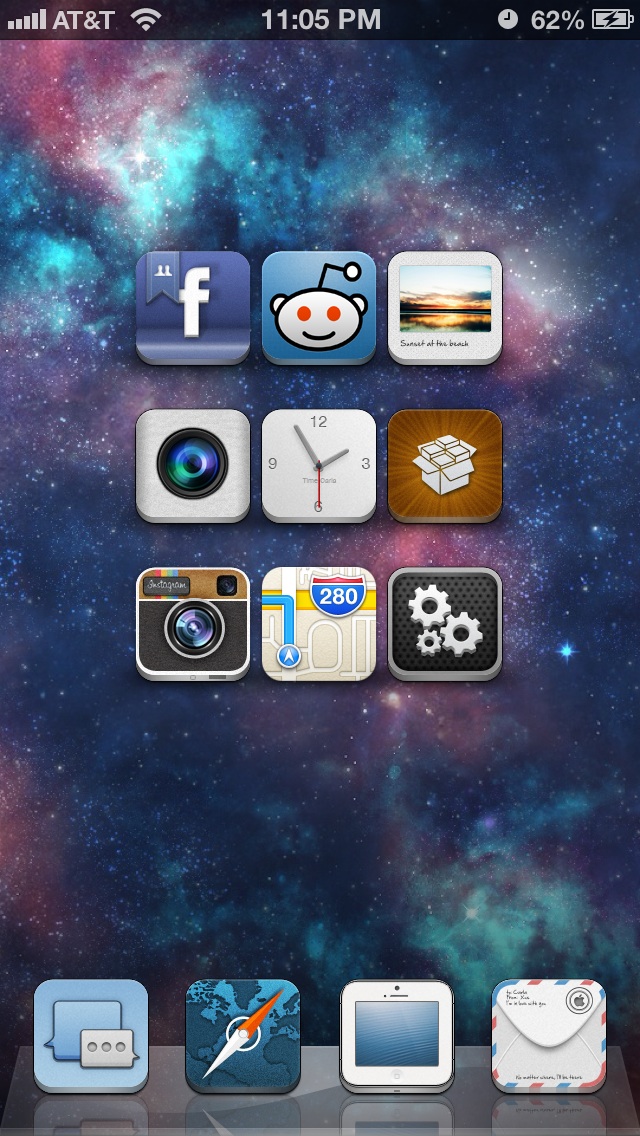Open Mail envelope in the dock
The width and height of the screenshot is (640, 1136).
coord(549,1036)
